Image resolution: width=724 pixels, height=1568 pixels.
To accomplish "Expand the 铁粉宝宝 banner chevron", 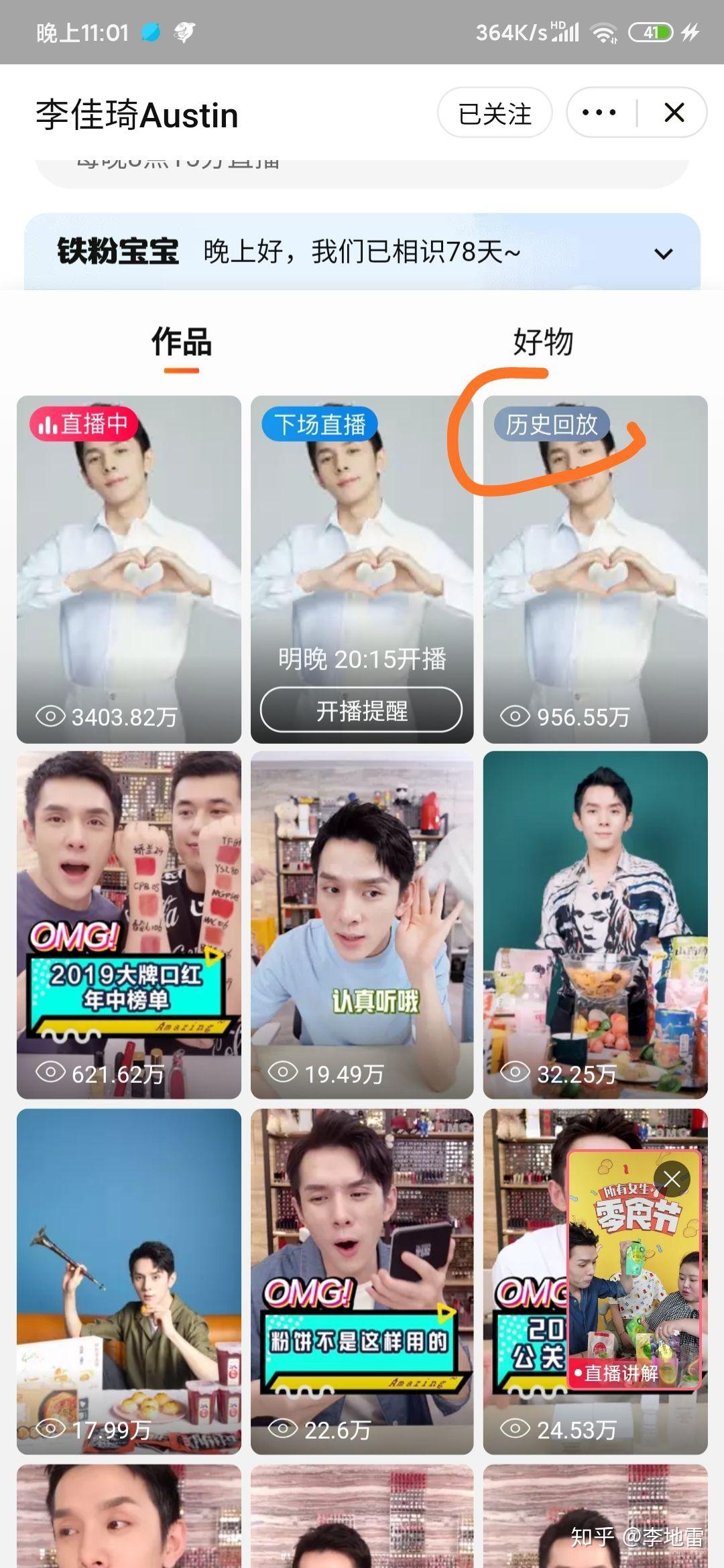I will click(x=663, y=254).
